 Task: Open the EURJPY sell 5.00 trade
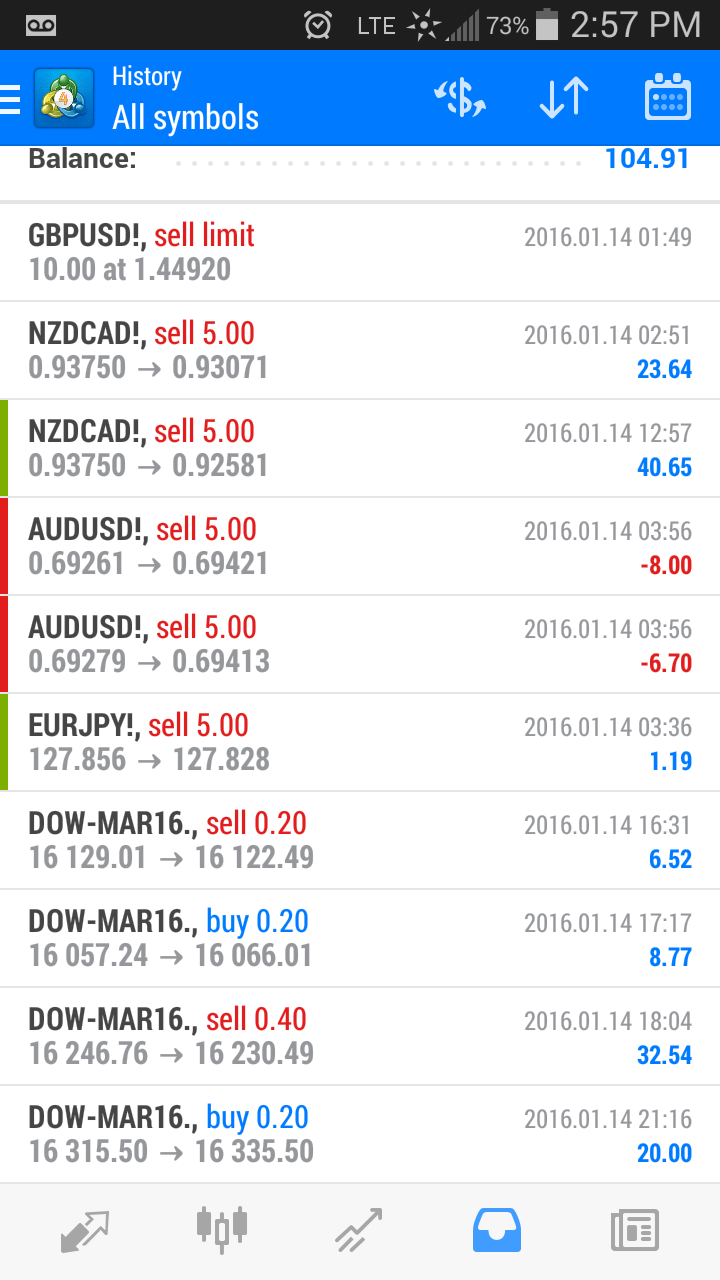coord(360,742)
